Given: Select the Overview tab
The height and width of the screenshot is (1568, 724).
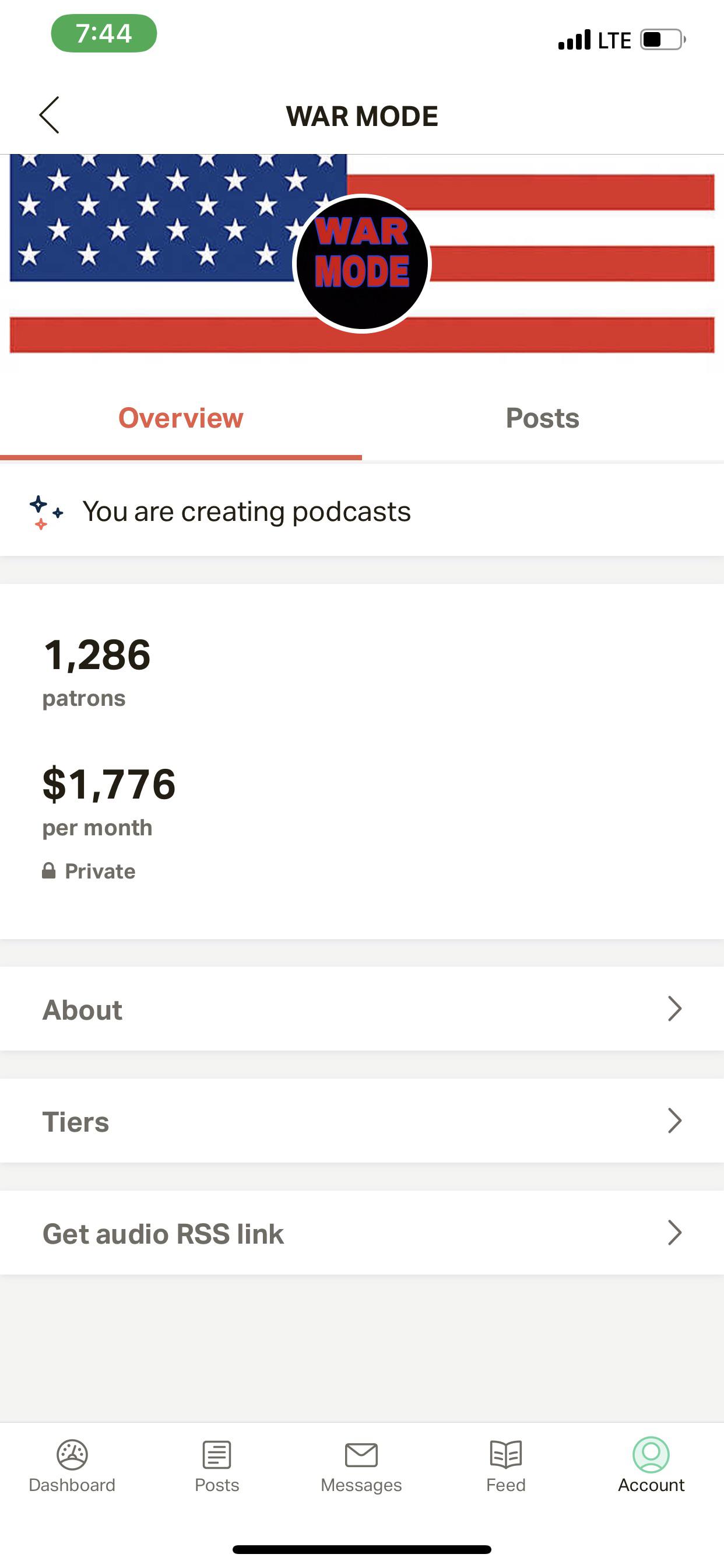Looking at the screenshot, I should [181, 418].
